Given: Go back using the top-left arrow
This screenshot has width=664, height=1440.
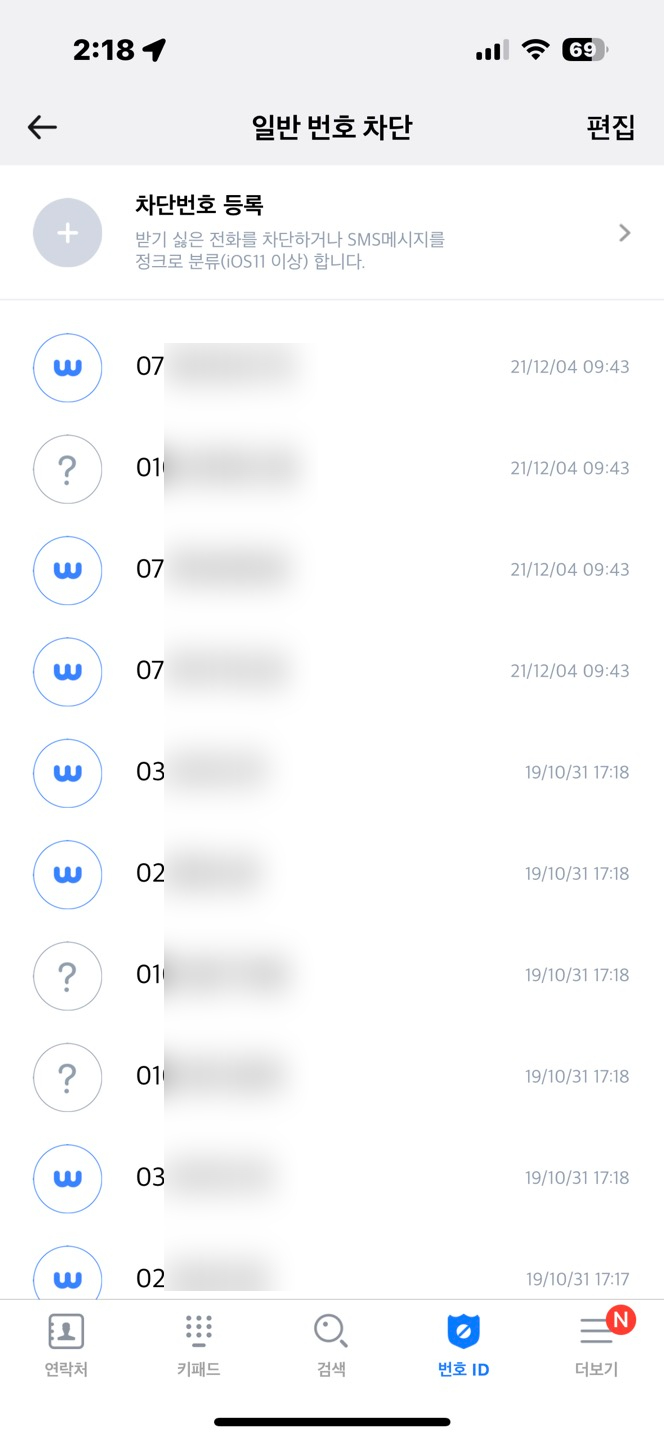Looking at the screenshot, I should click(x=42, y=127).
